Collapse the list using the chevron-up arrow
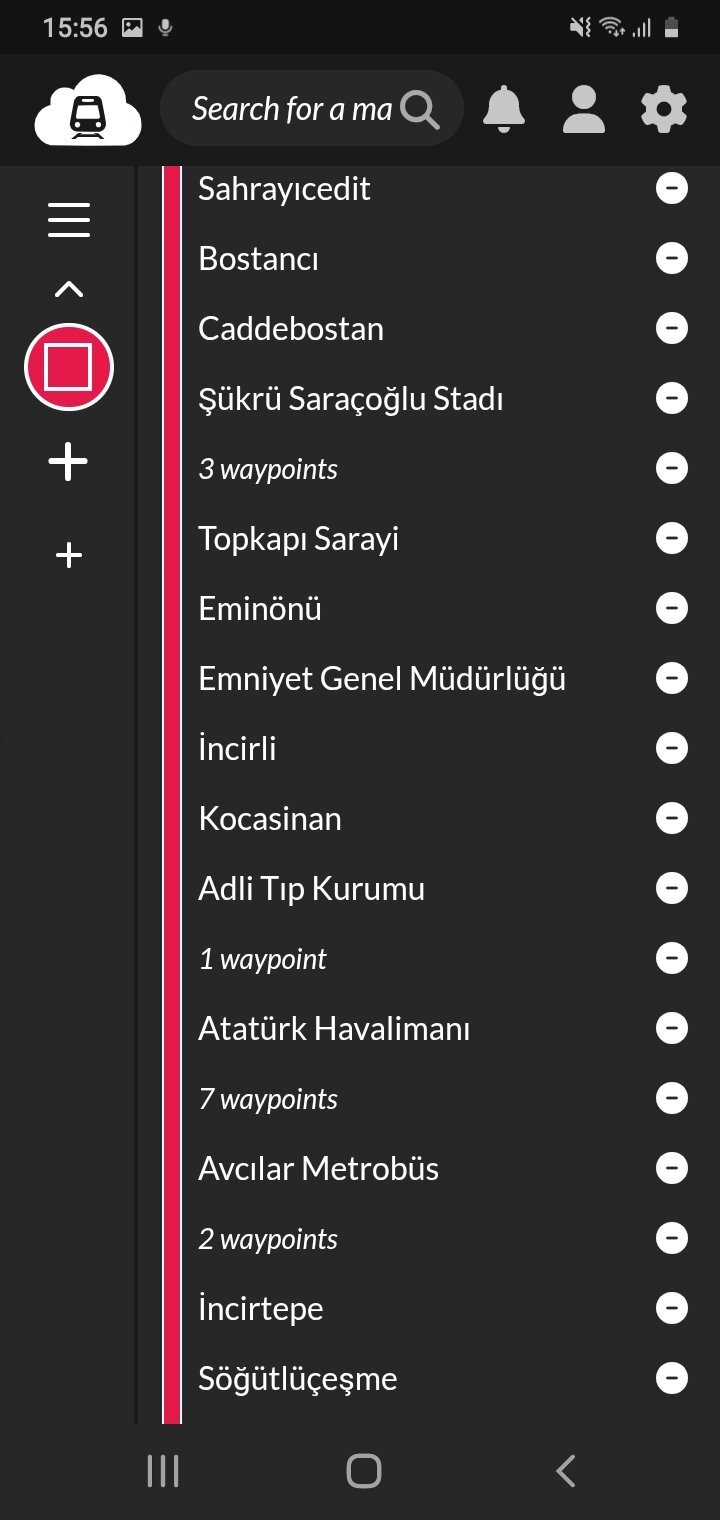The image size is (720, 1520). [x=68, y=288]
